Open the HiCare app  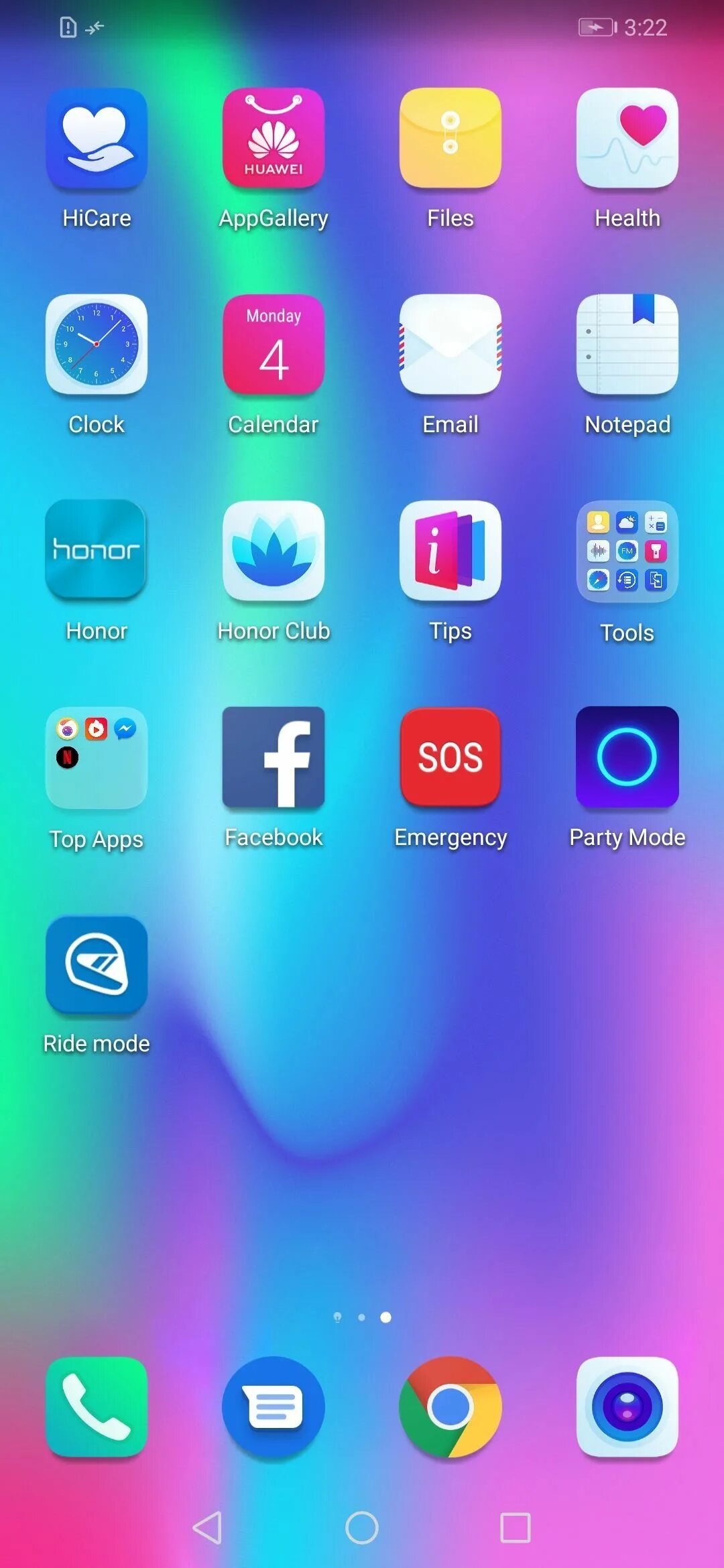(97, 139)
